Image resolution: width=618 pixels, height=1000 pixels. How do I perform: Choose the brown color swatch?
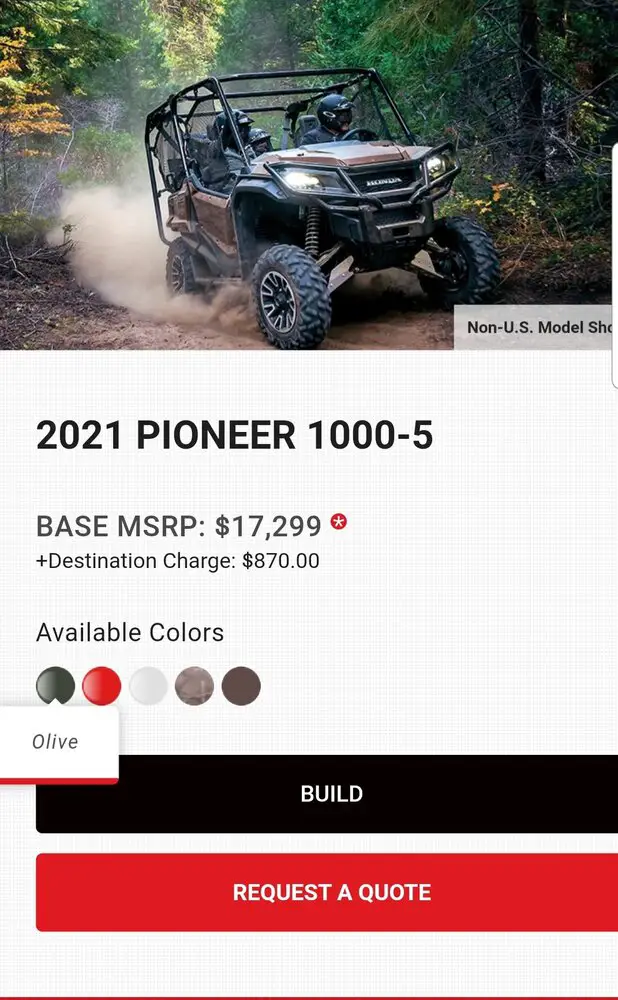(x=241, y=686)
